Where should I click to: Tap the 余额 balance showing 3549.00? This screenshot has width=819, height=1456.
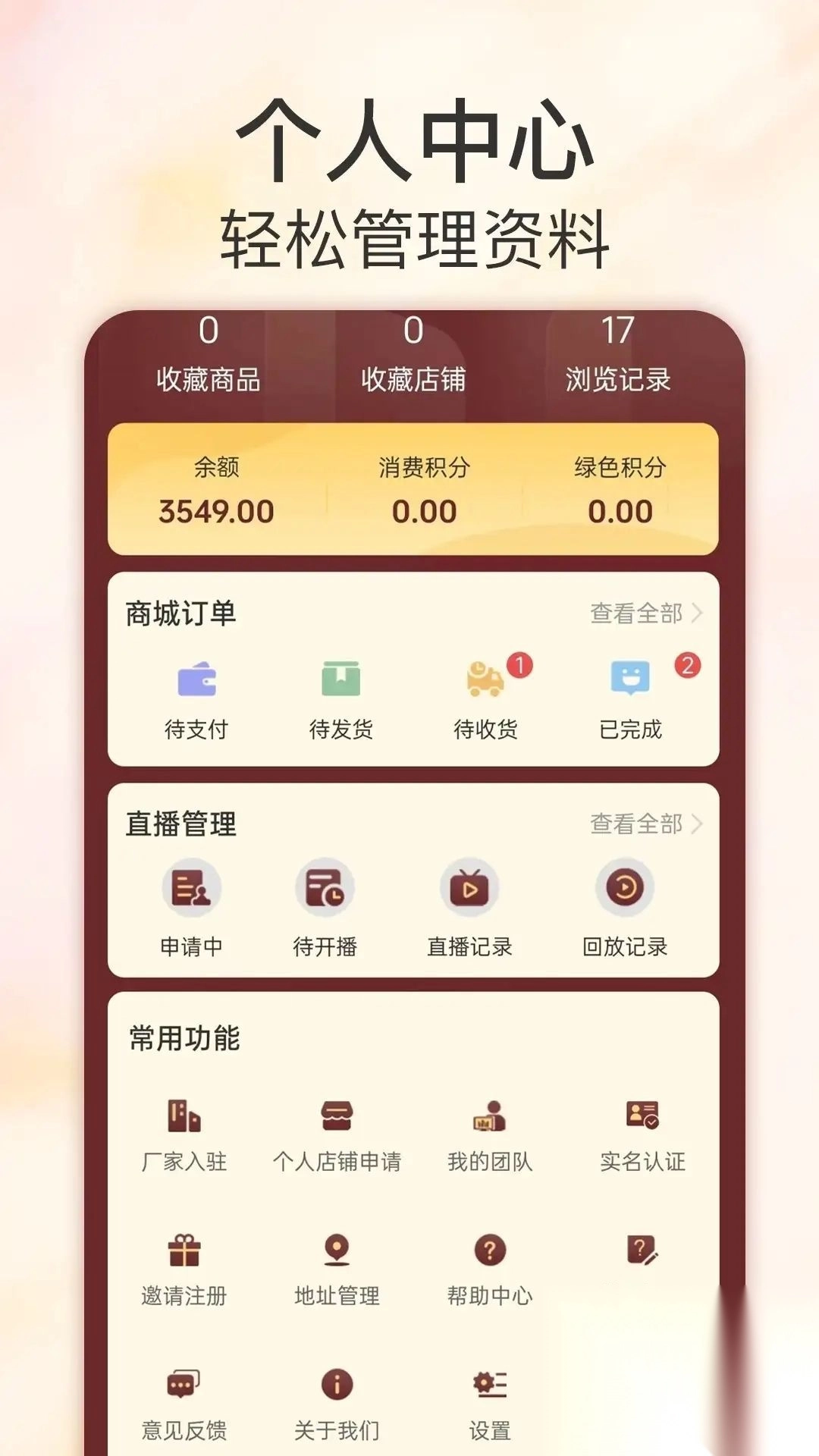(x=215, y=489)
